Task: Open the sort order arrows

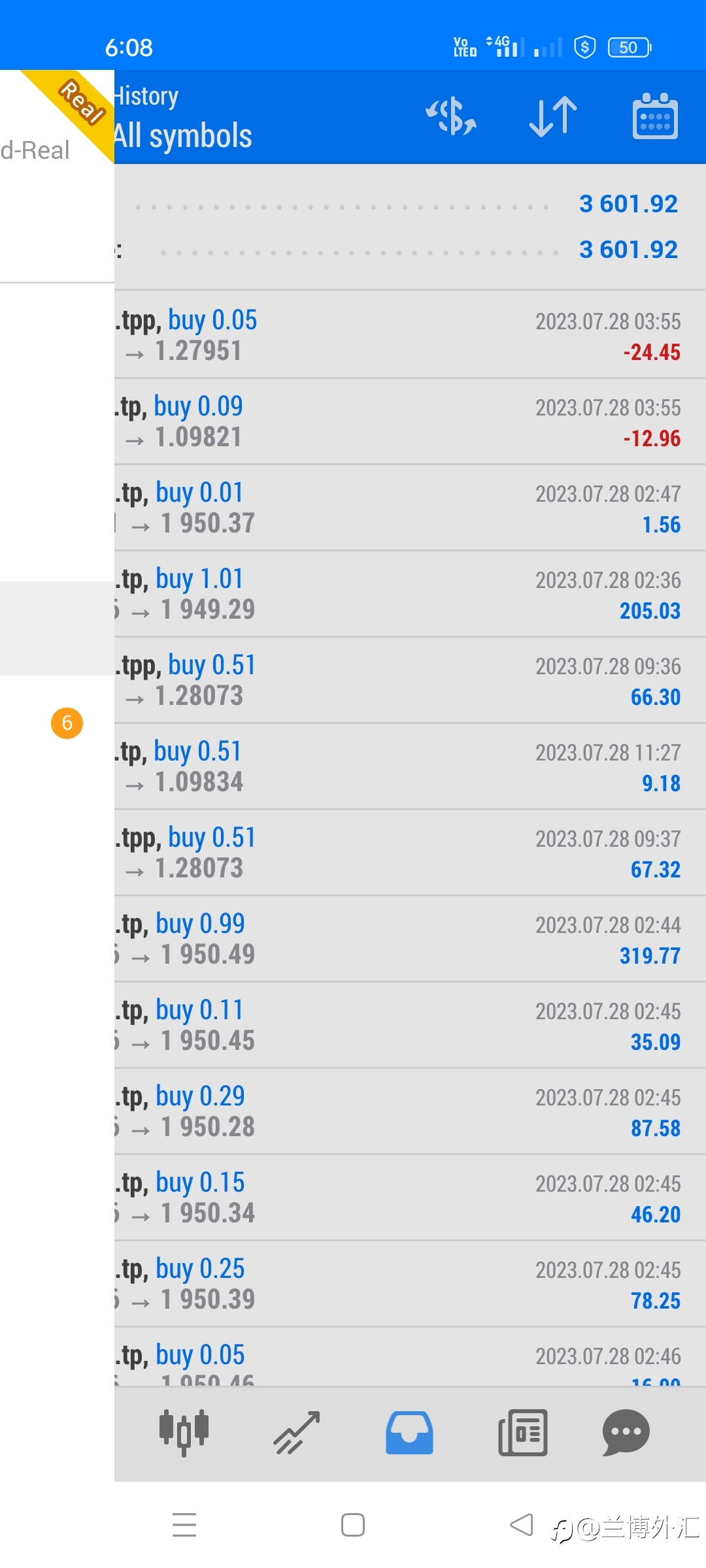Action: [x=553, y=116]
